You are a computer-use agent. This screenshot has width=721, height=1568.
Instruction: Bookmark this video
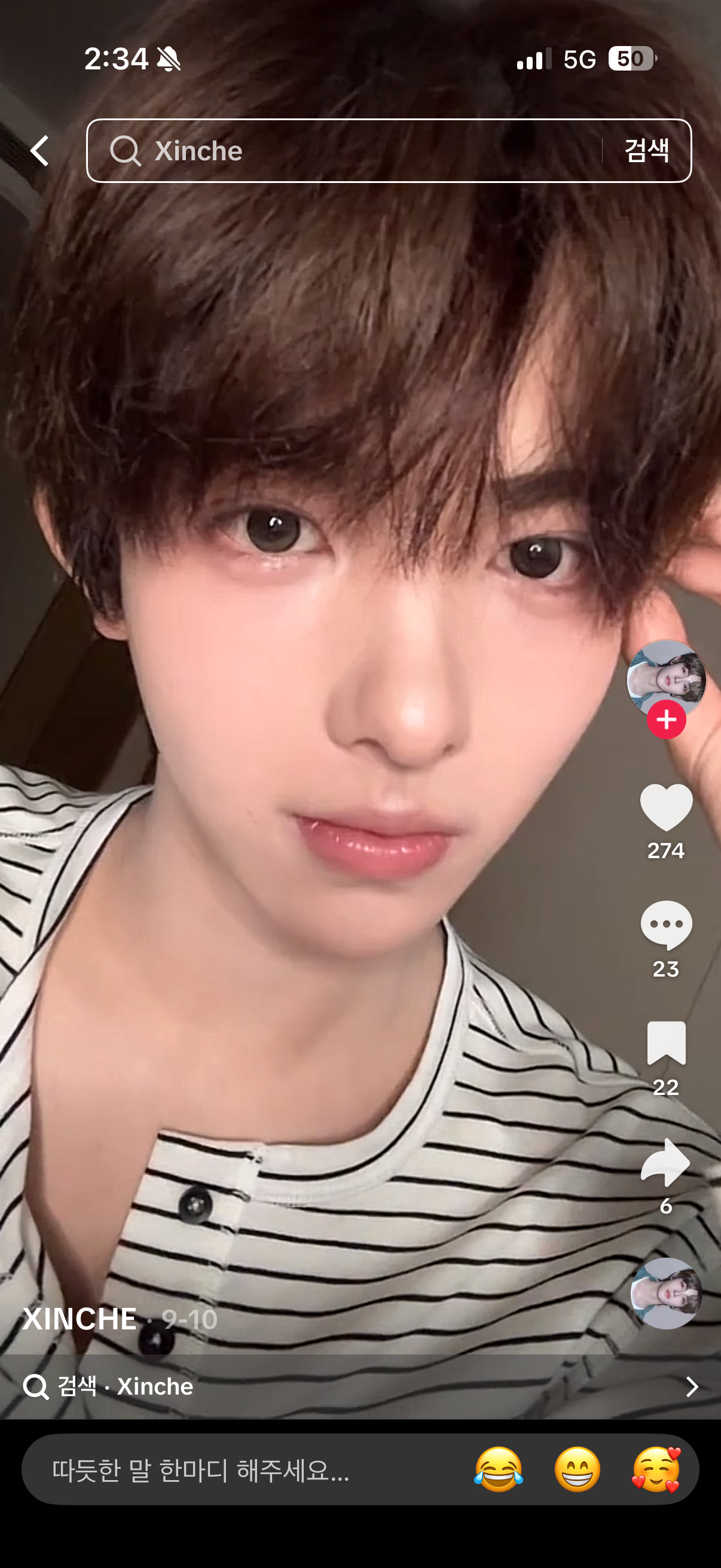(x=666, y=1044)
